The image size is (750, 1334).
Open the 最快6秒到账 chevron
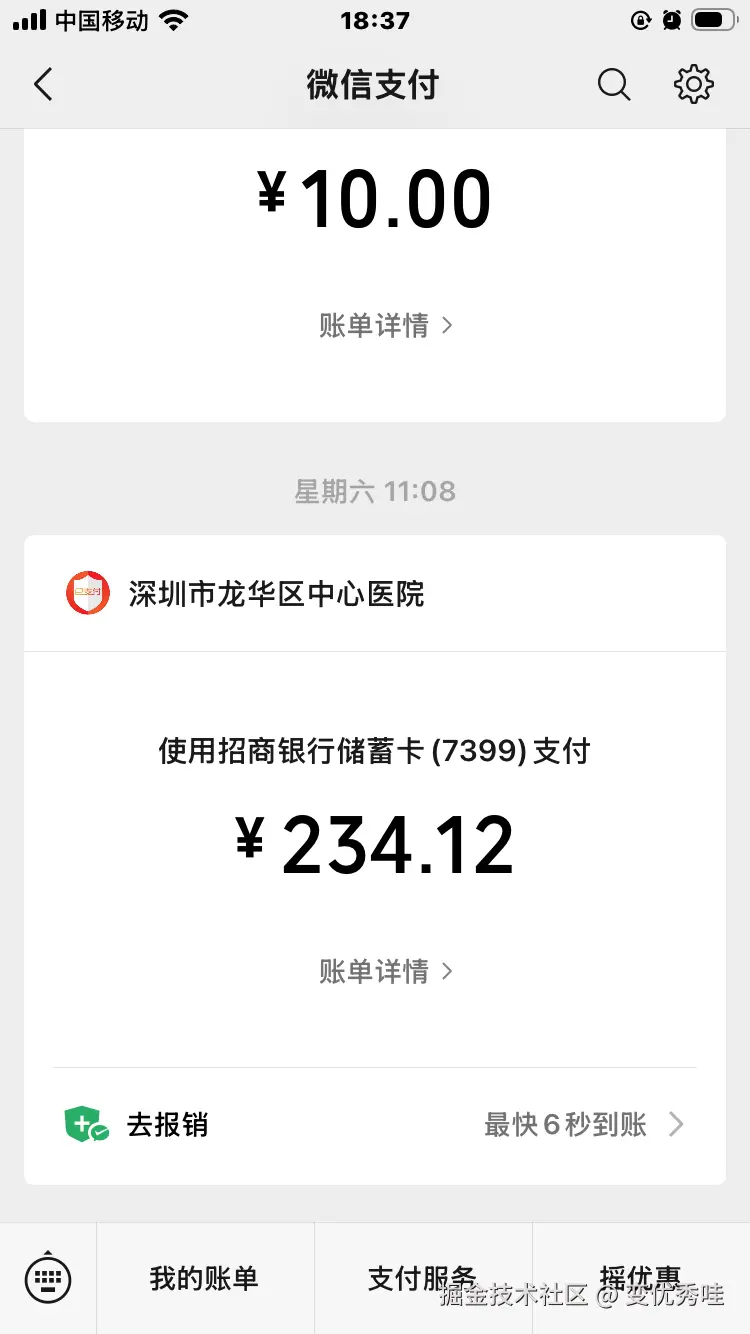677,1124
